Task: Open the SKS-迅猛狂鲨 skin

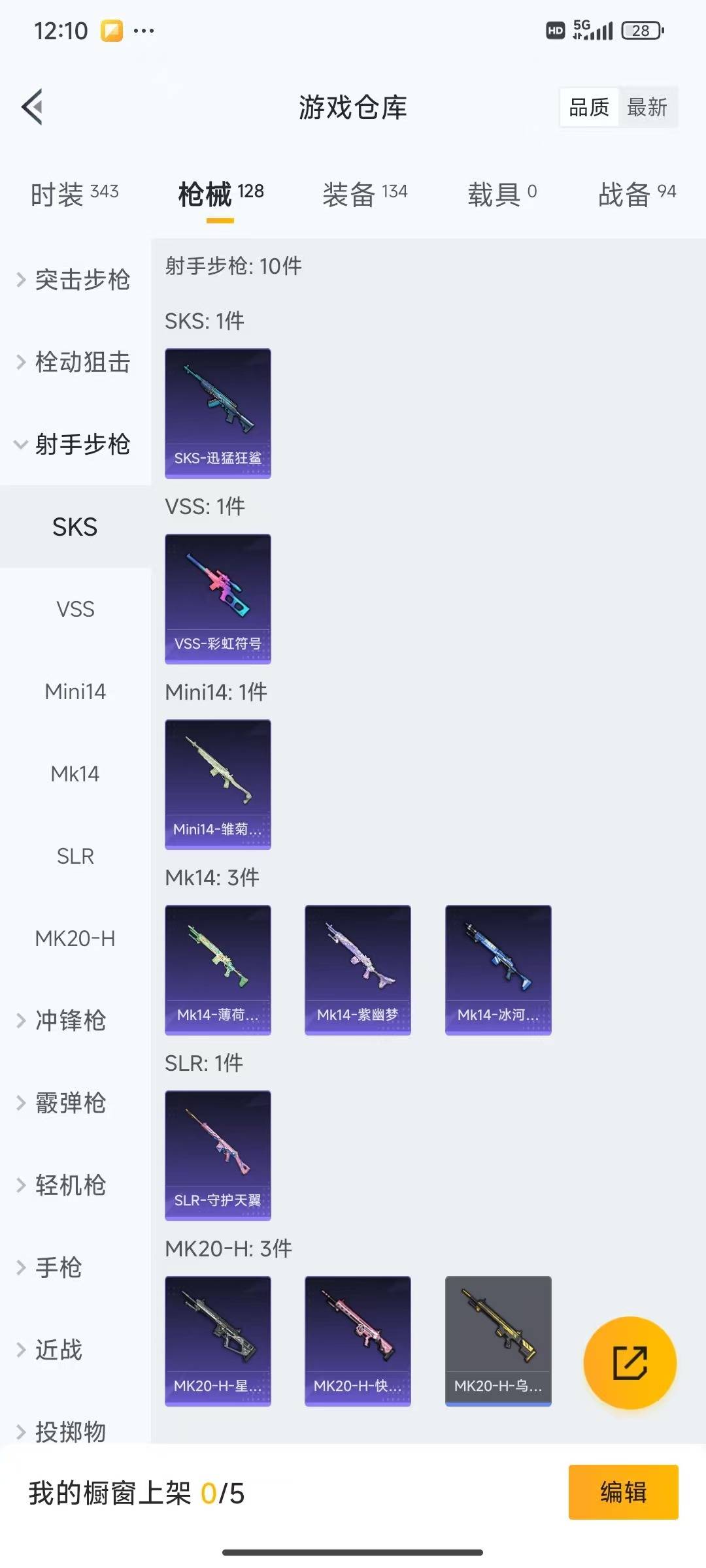Action: pyautogui.click(x=218, y=413)
